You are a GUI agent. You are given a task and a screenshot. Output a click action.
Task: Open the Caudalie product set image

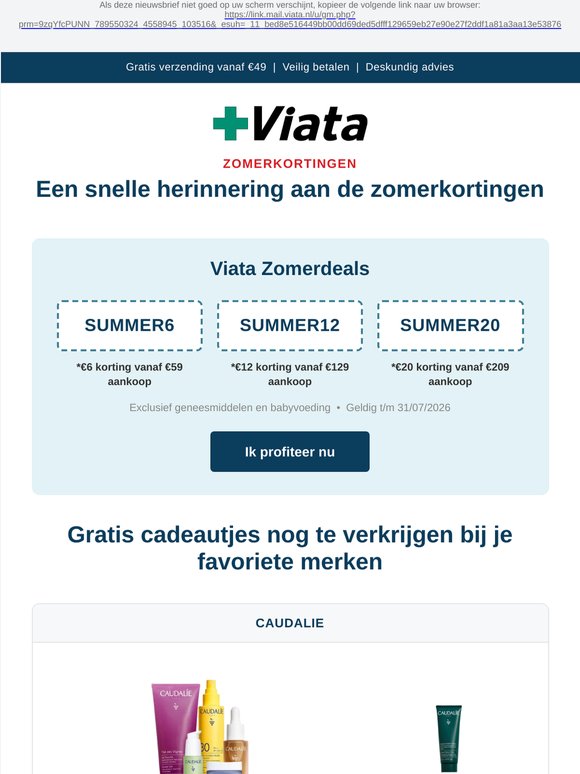coord(200,726)
